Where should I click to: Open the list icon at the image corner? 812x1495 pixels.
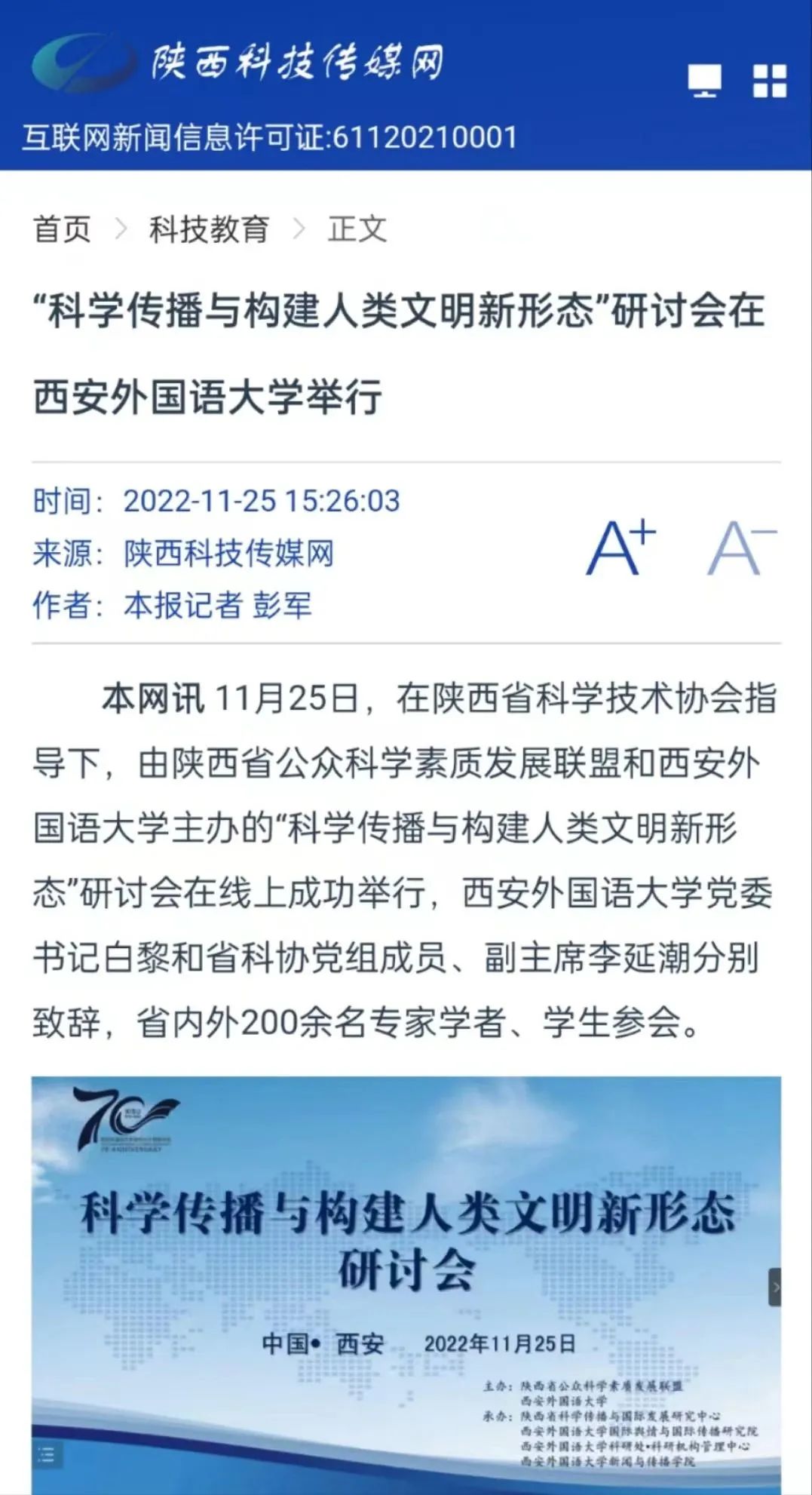tap(47, 1454)
